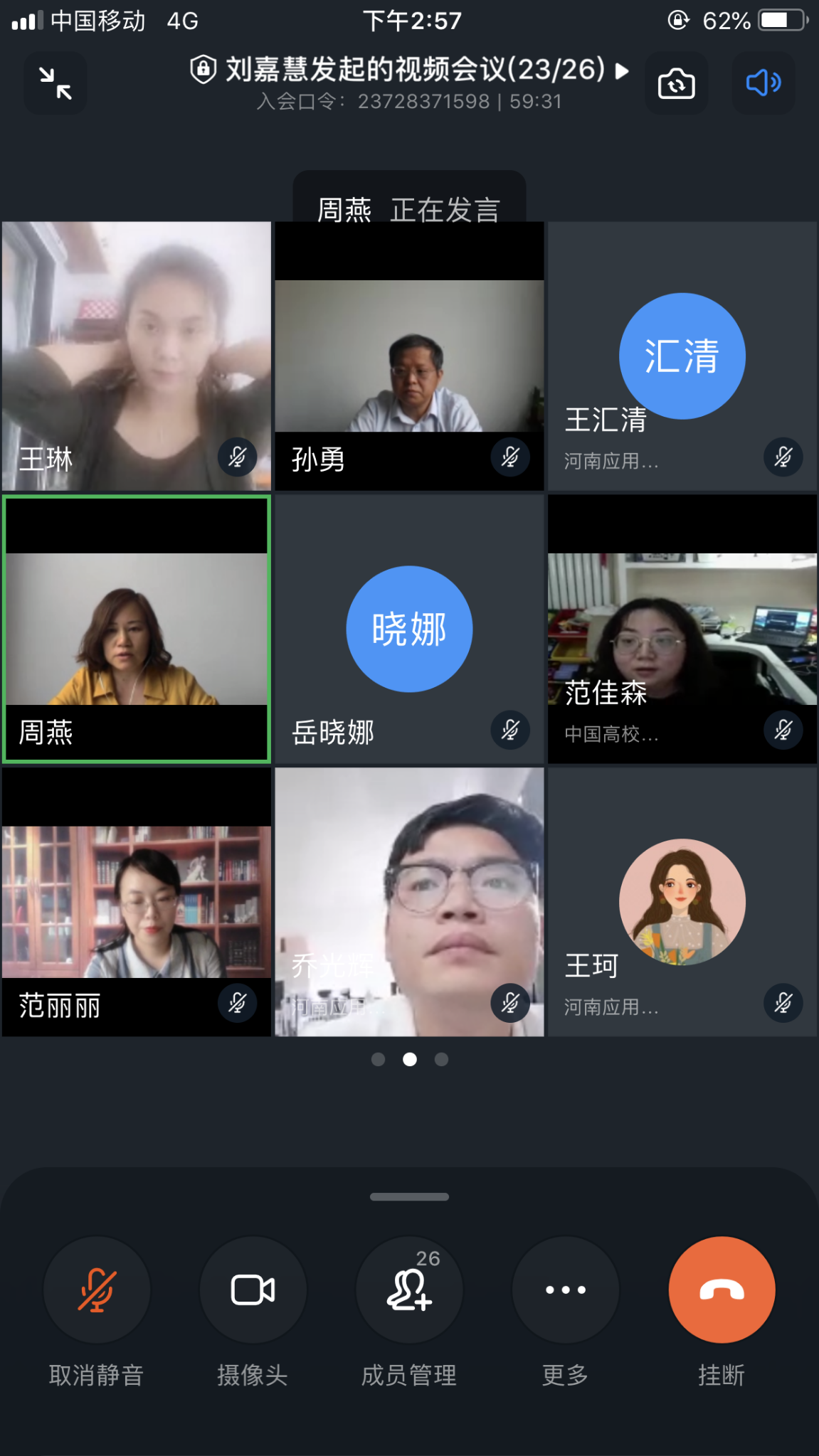Unmute microphone with 取消静音
819x1456 pixels.
click(x=97, y=1290)
